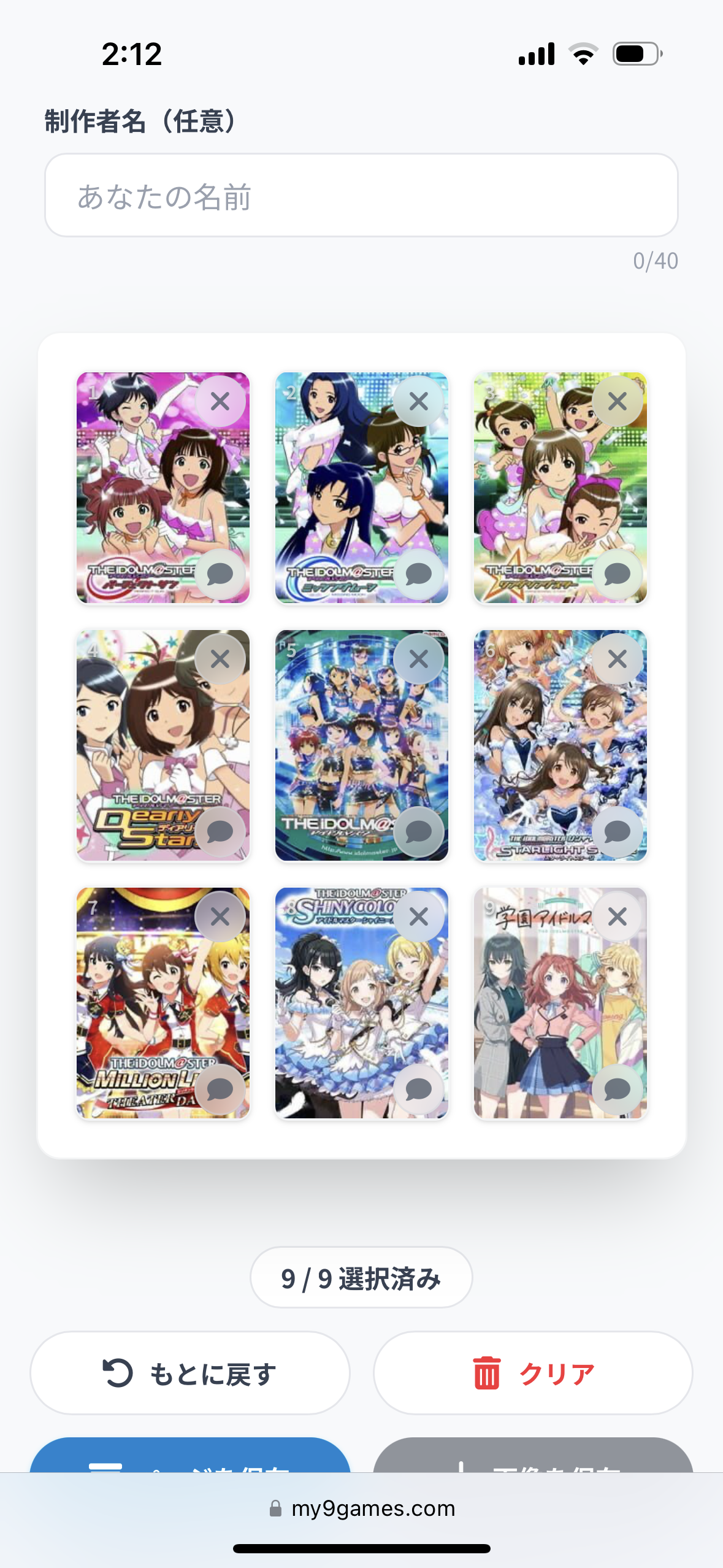The width and height of the screenshot is (723, 1568).
Task: Comment on Starlight Stage in slot 6
Action: 618,832
